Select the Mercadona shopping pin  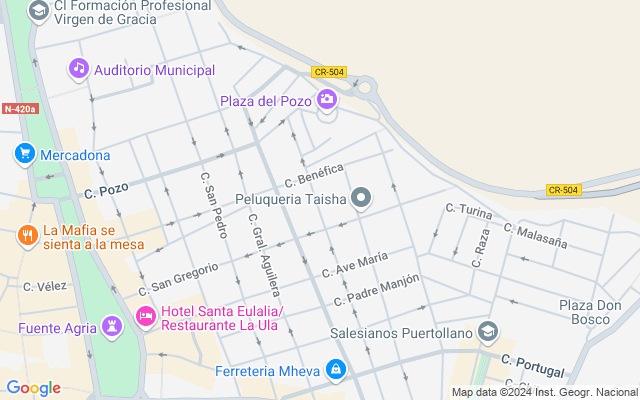25,154
